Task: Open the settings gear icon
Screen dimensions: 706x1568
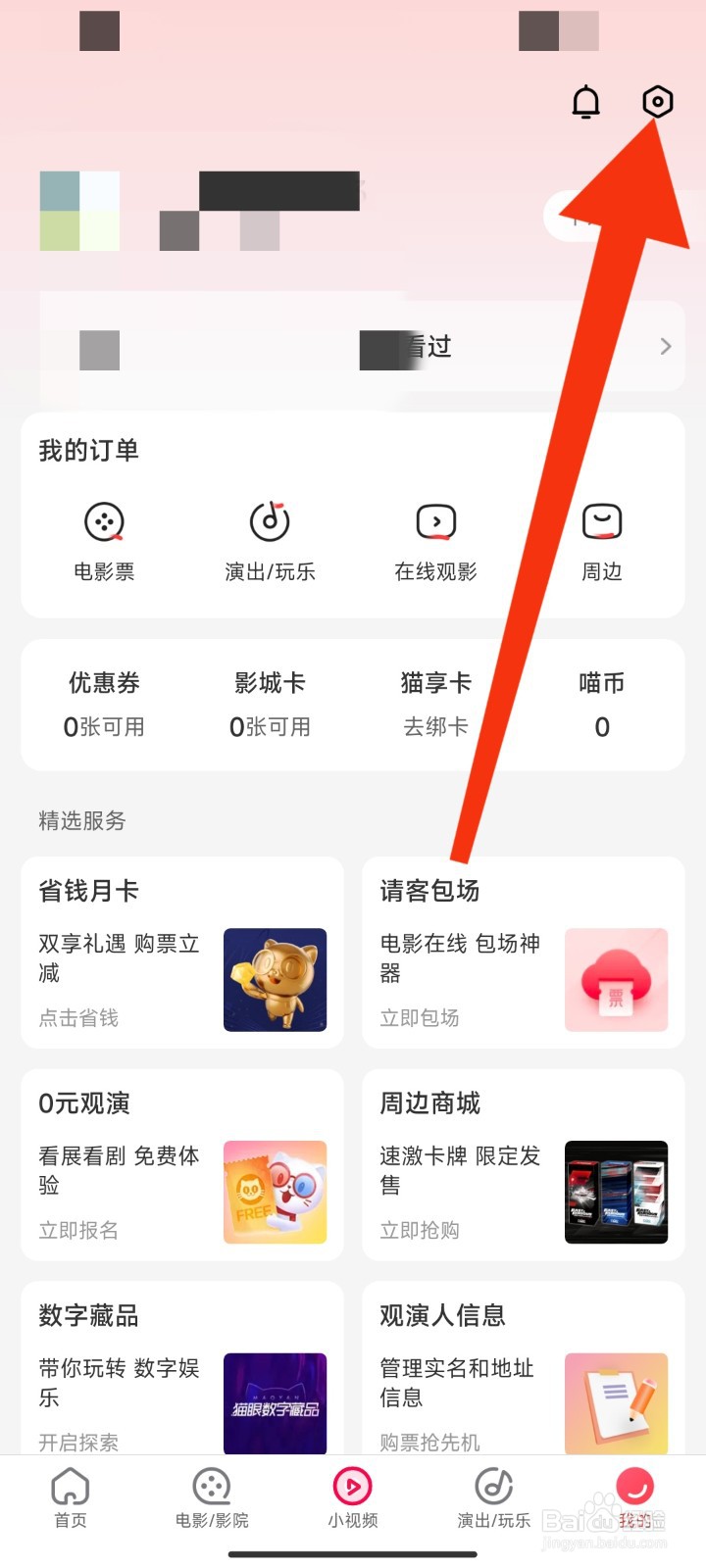Action: [x=656, y=101]
